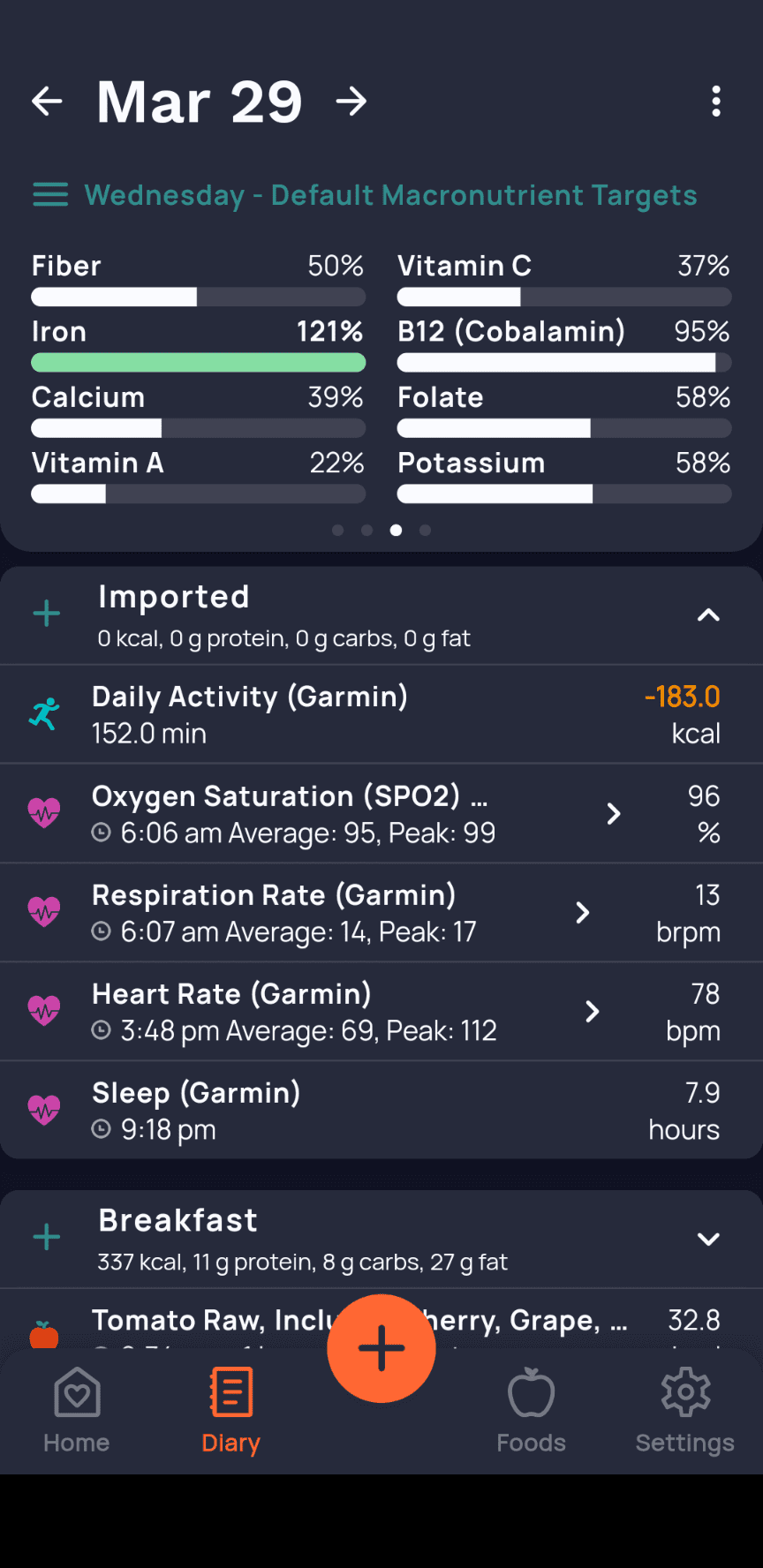Open the Settings tab
The width and height of the screenshot is (763, 1568).
[x=684, y=1410]
